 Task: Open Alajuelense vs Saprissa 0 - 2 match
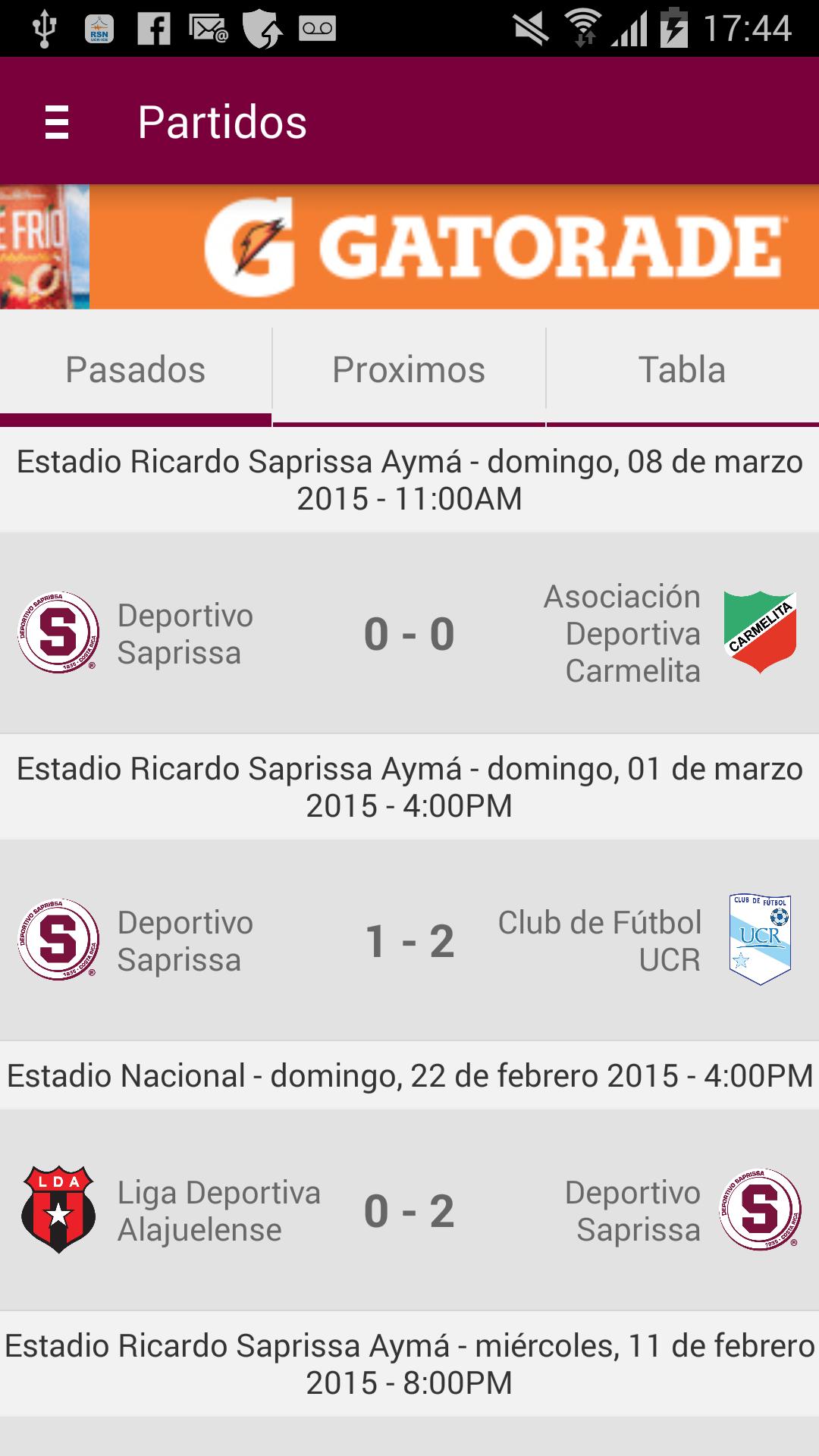[x=409, y=1210]
